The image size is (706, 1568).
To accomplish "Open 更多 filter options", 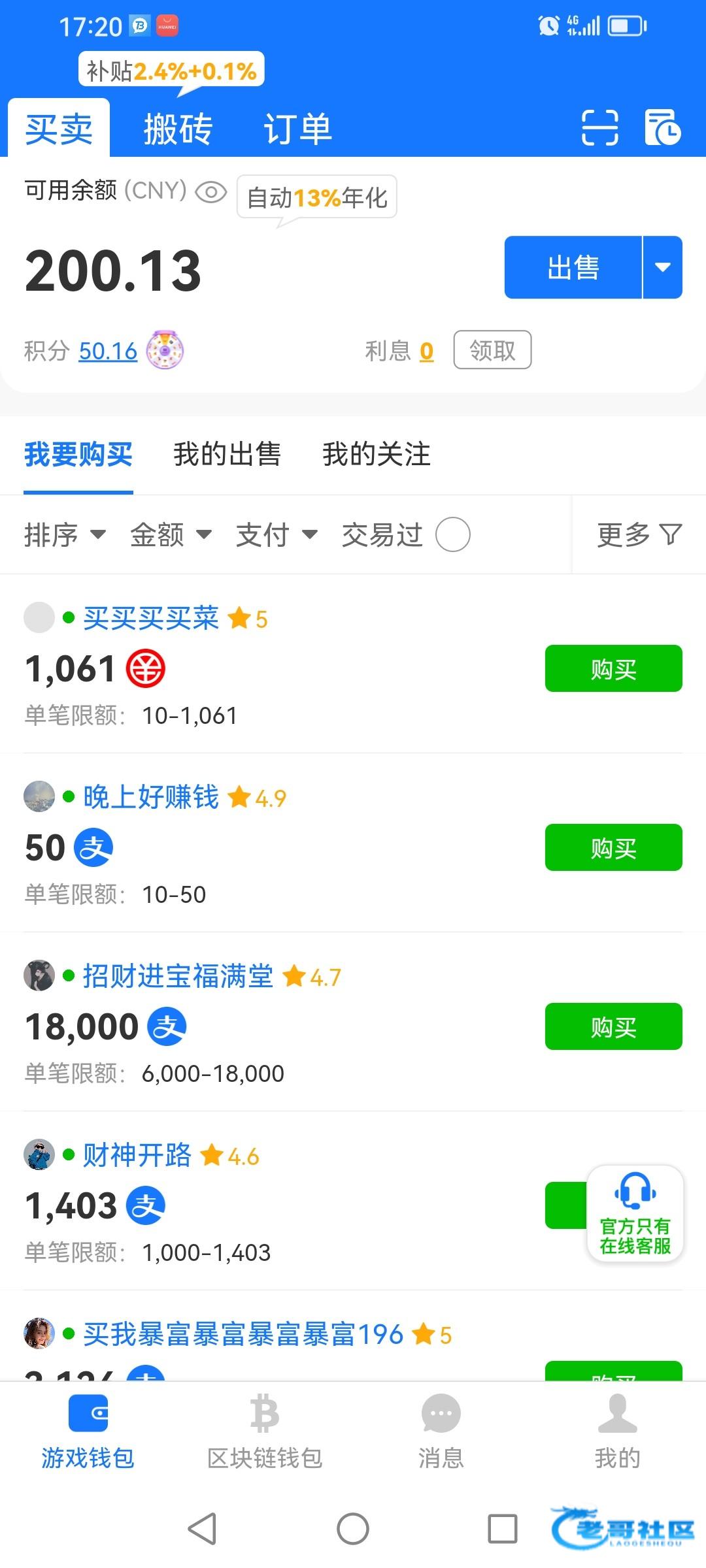I will click(639, 535).
